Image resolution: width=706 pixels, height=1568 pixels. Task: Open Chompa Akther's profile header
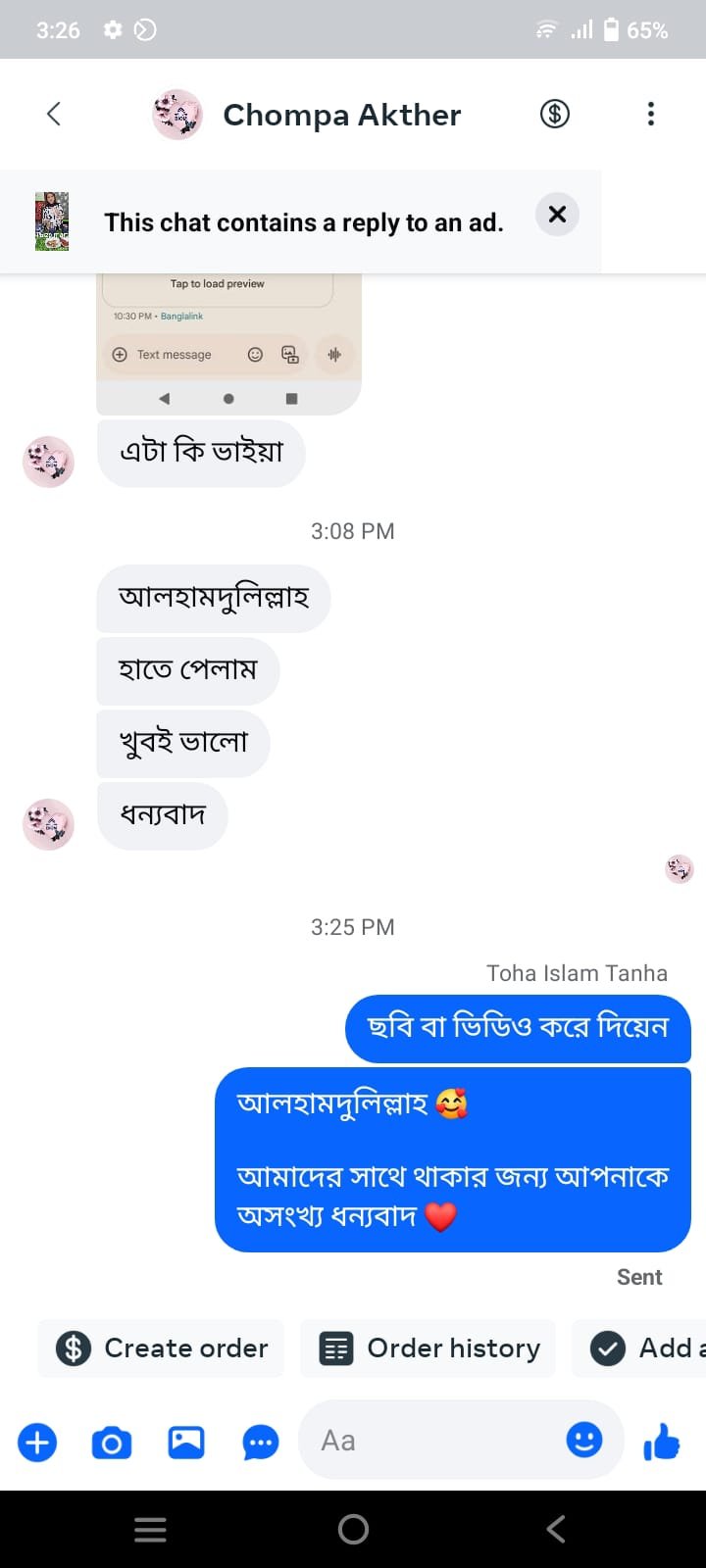pos(340,115)
